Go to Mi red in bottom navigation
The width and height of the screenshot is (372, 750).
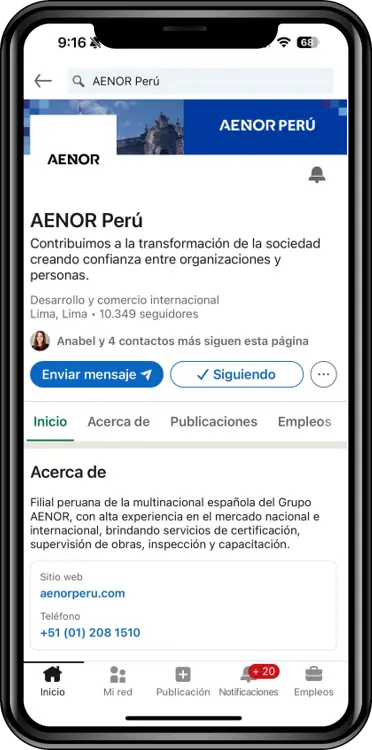[x=118, y=681]
